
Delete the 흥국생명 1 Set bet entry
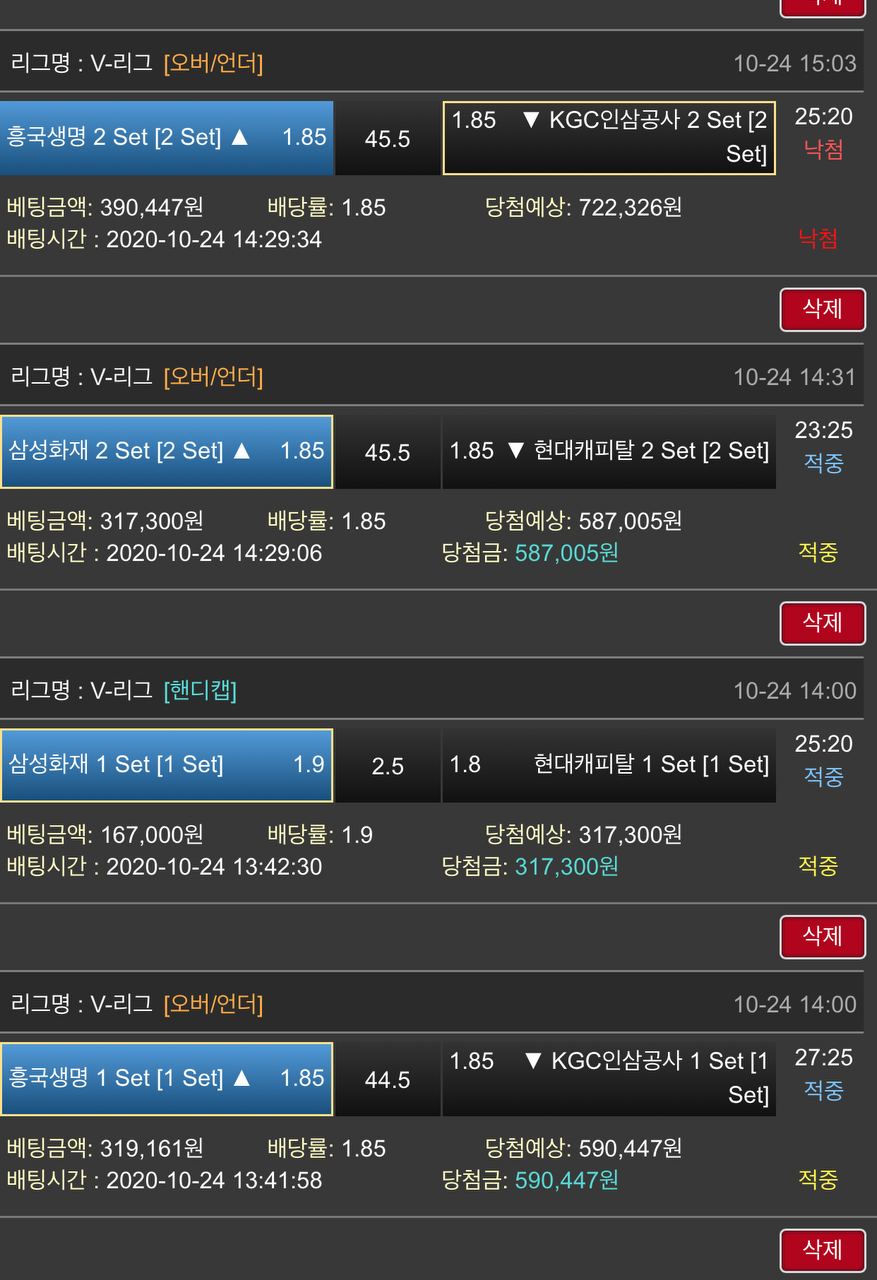(822, 1249)
